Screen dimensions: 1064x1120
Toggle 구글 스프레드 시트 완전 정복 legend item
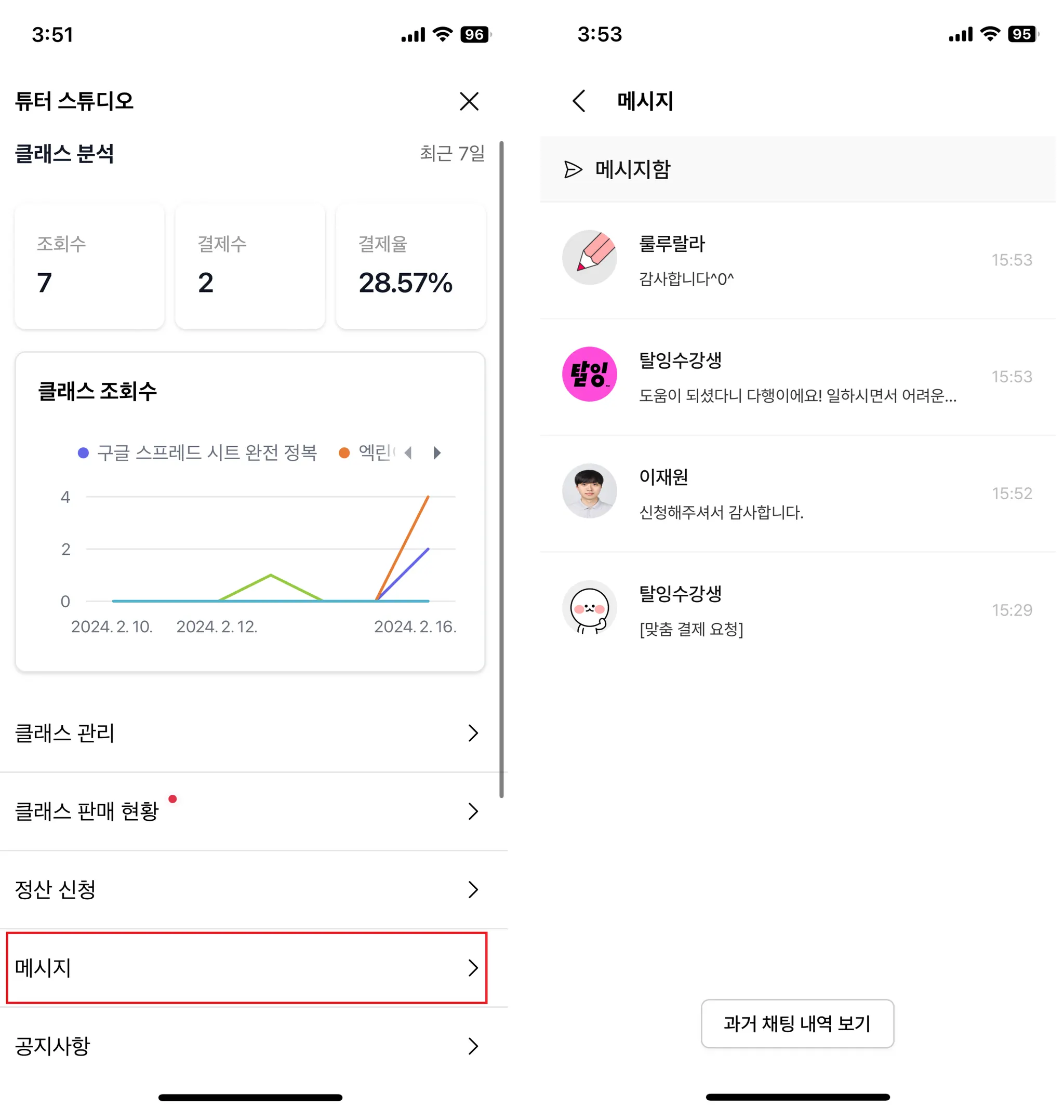coord(197,452)
